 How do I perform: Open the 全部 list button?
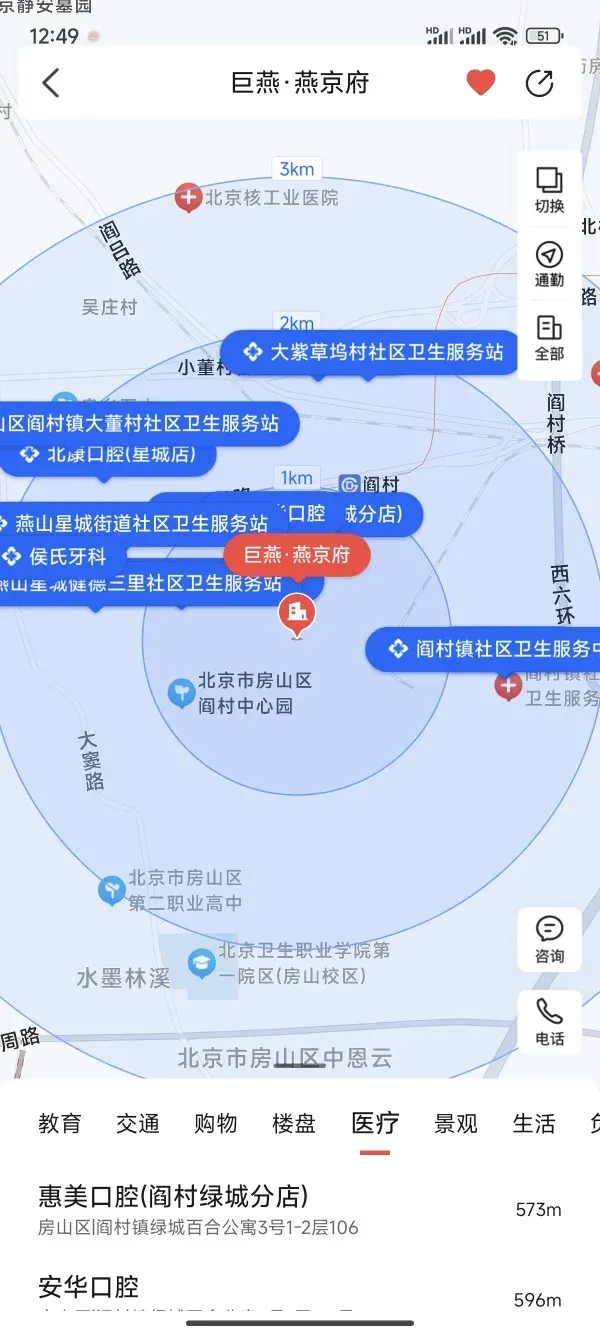(x=549, y=338)
